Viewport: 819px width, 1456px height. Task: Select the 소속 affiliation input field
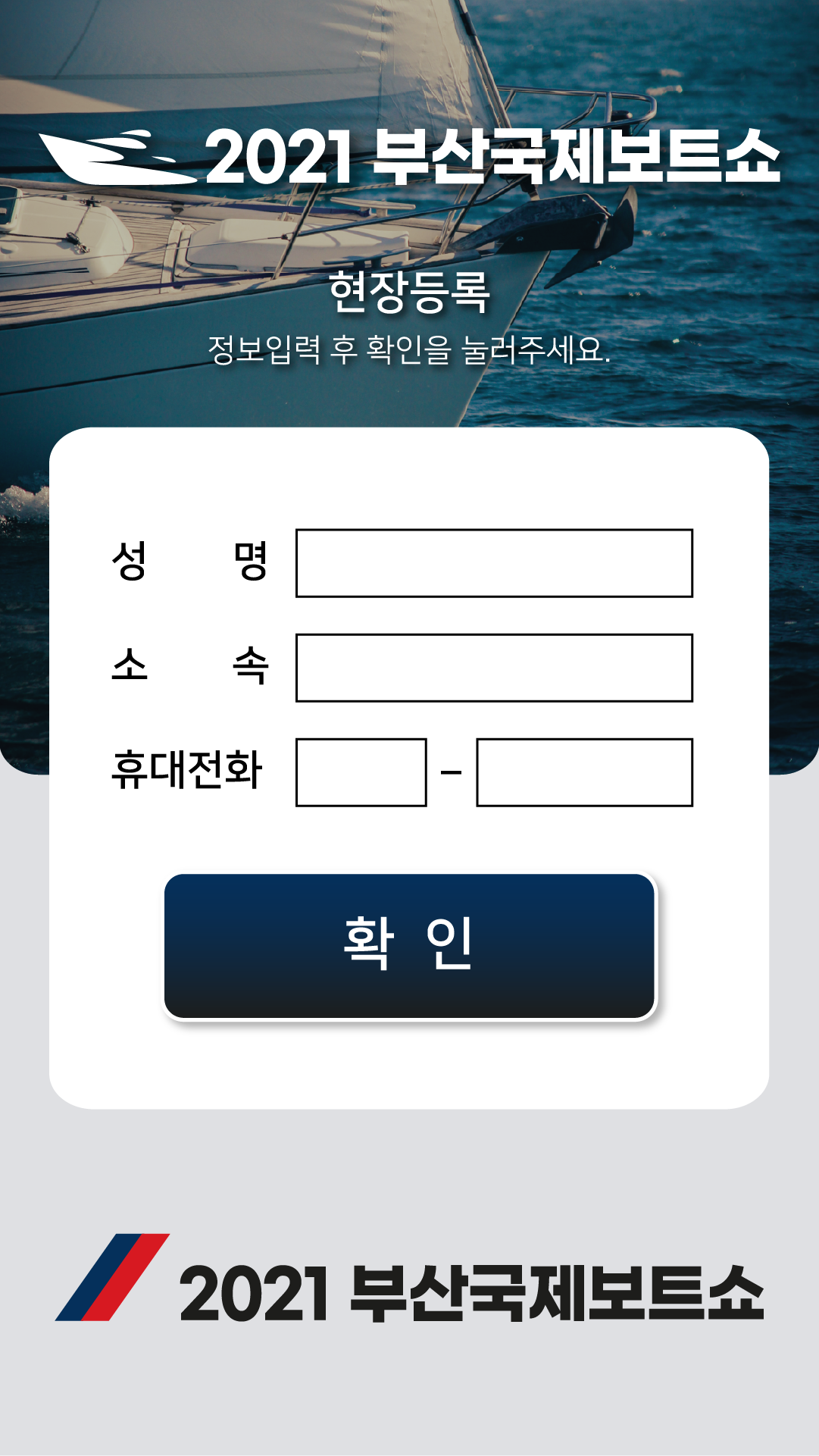494,668
